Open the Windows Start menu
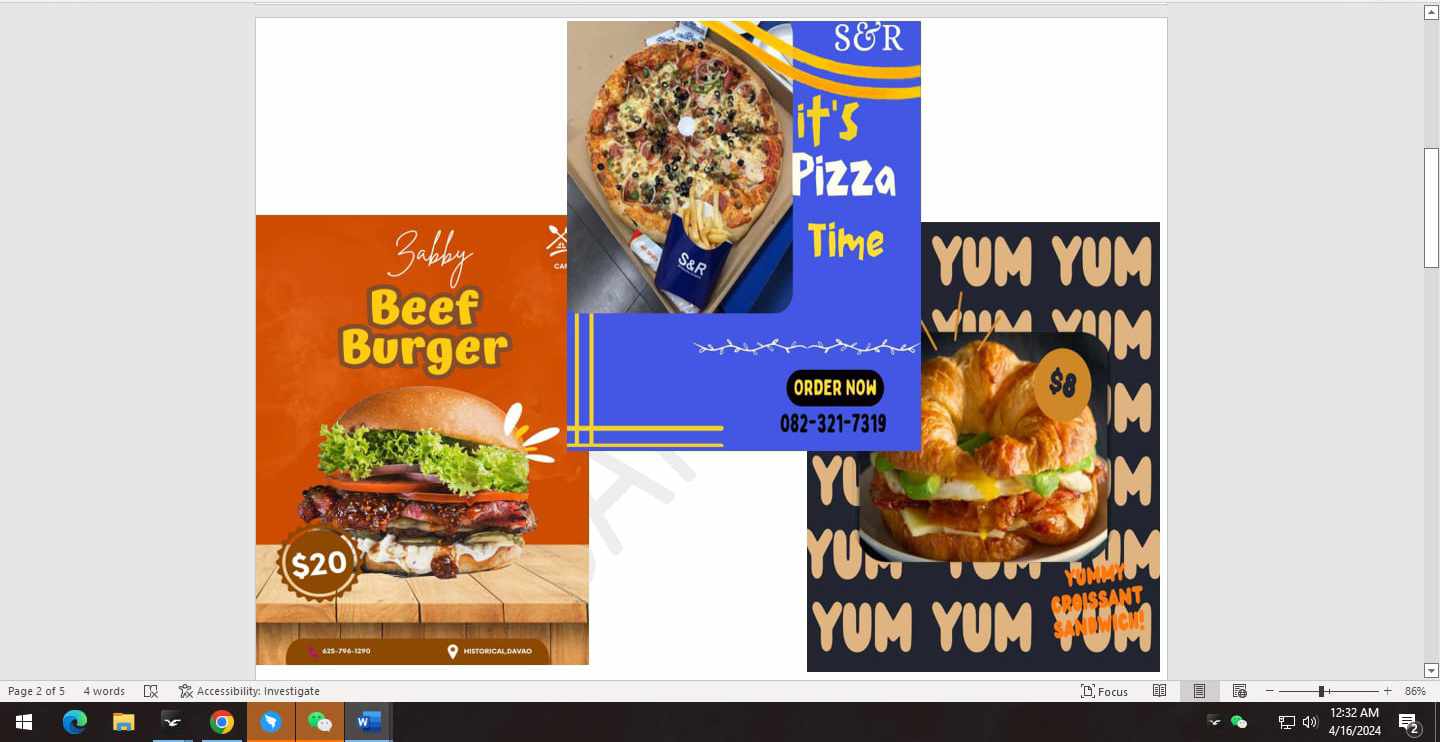Viewport: 1440px width, 742px height. [x=24, y=722]
